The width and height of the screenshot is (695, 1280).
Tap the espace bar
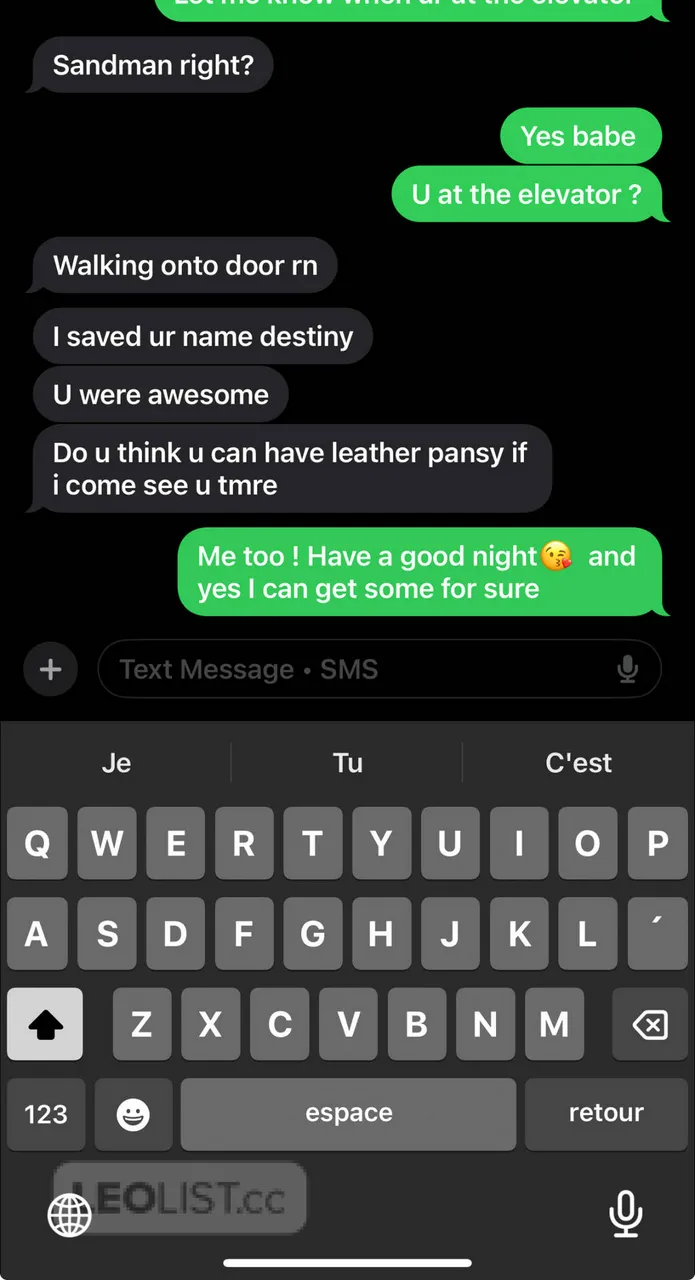348,1114
